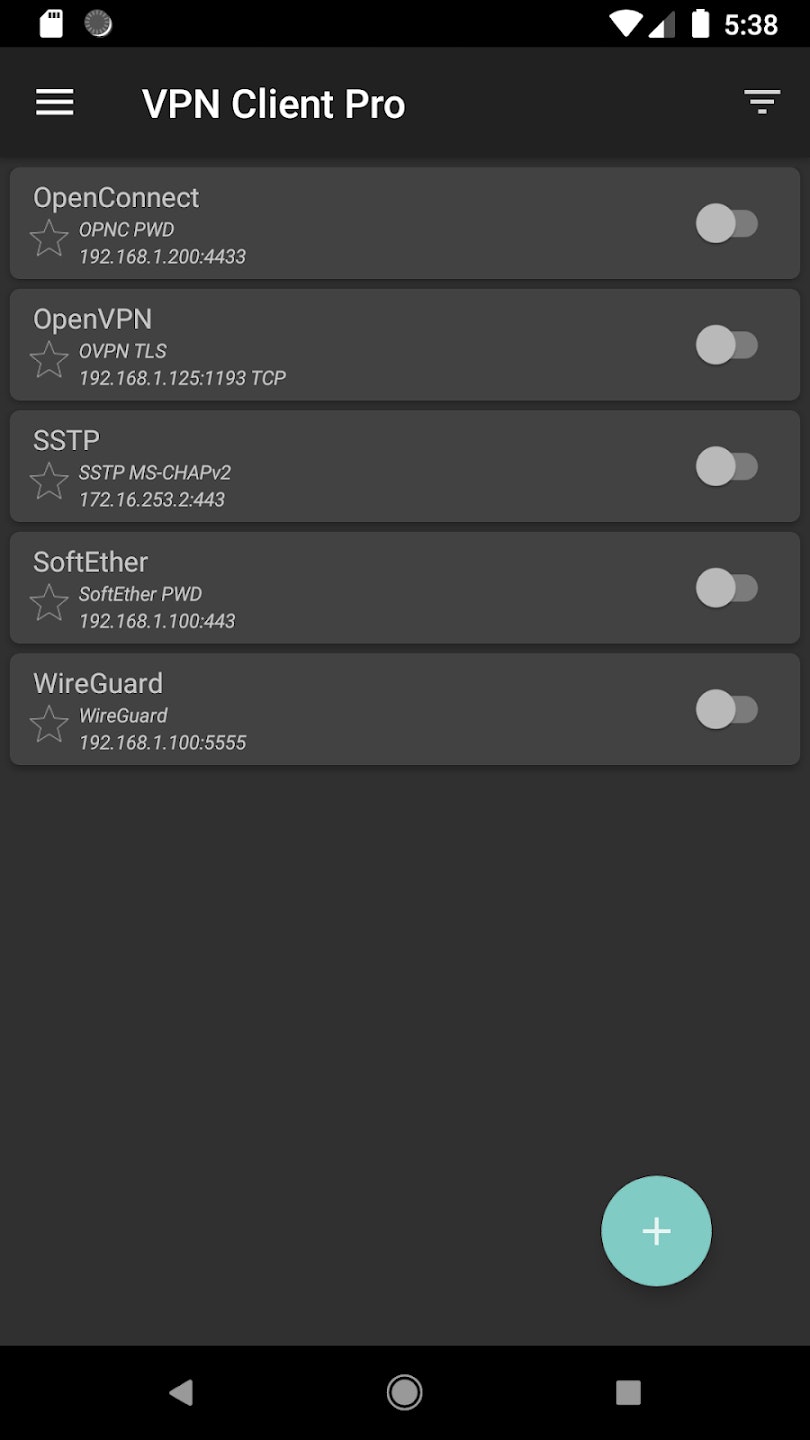Open the navigation drawer menu
This screenshot has width=810, height=1440.
pyautogui.click(x=54, y=103)
